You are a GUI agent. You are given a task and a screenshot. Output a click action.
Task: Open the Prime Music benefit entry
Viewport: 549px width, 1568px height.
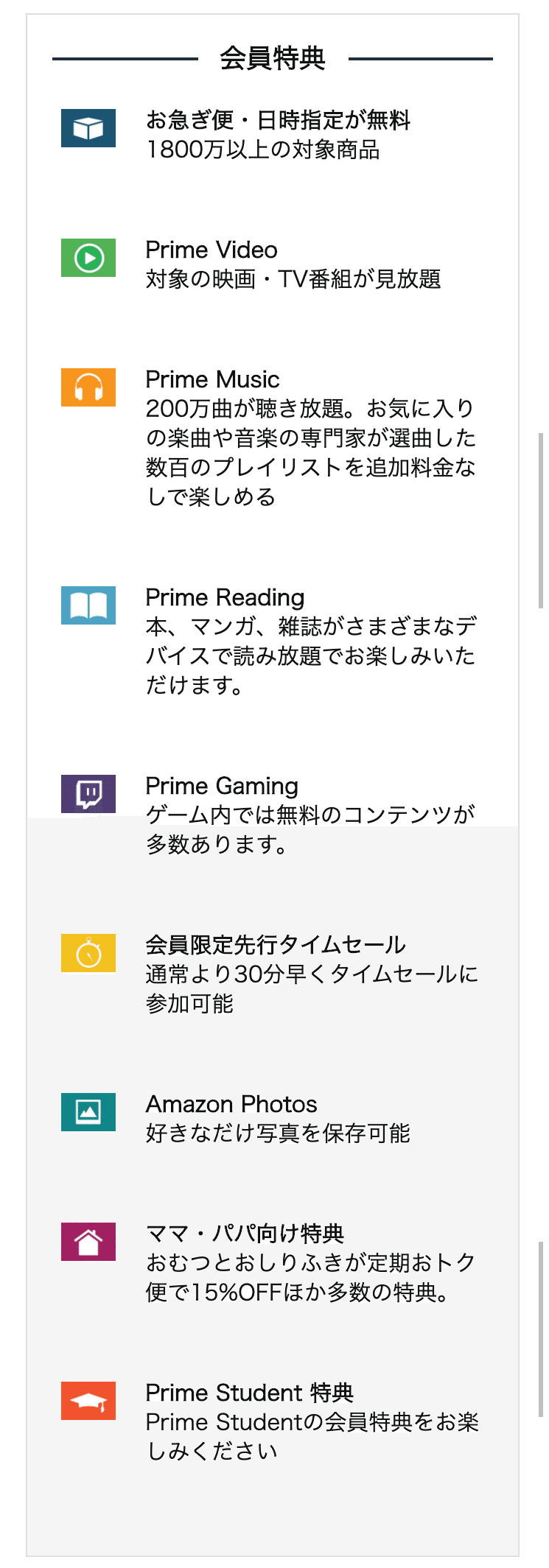212,380
